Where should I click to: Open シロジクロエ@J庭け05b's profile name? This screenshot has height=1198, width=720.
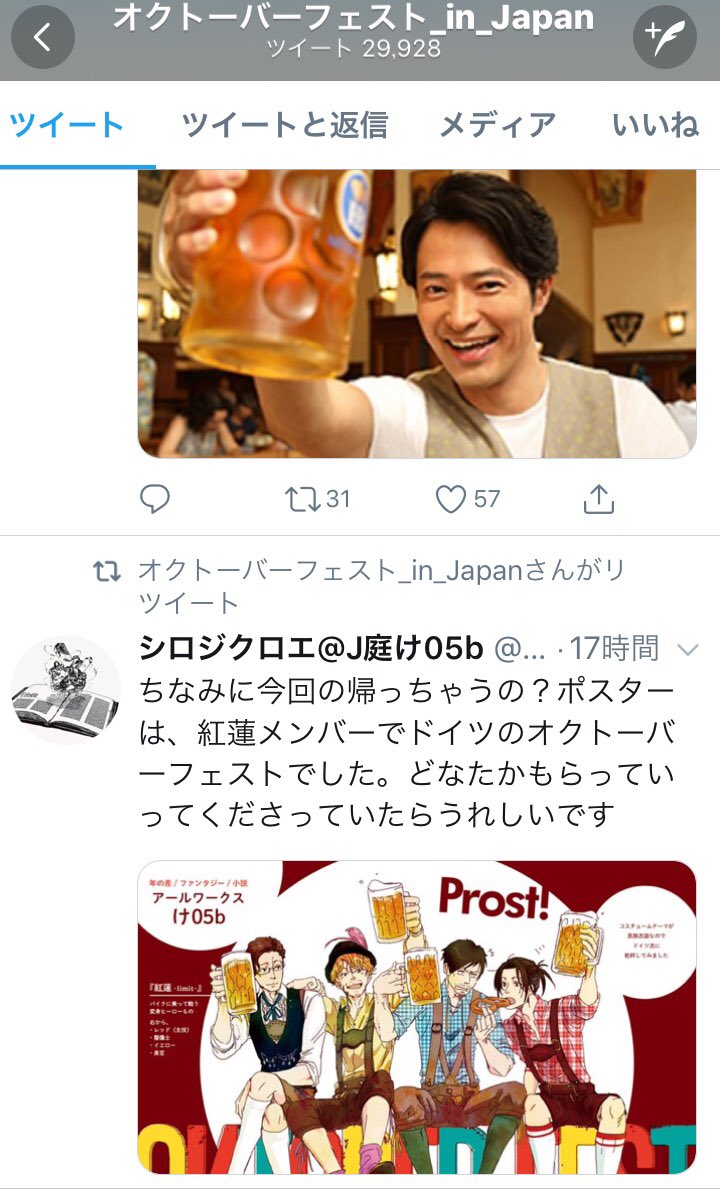pos(311,648)
